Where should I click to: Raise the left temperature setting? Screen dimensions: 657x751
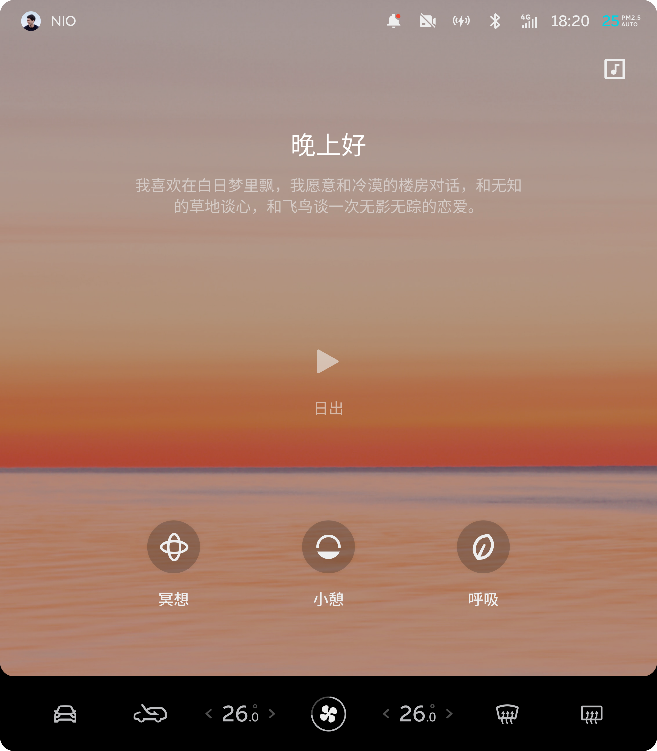[x=272, y=713]
